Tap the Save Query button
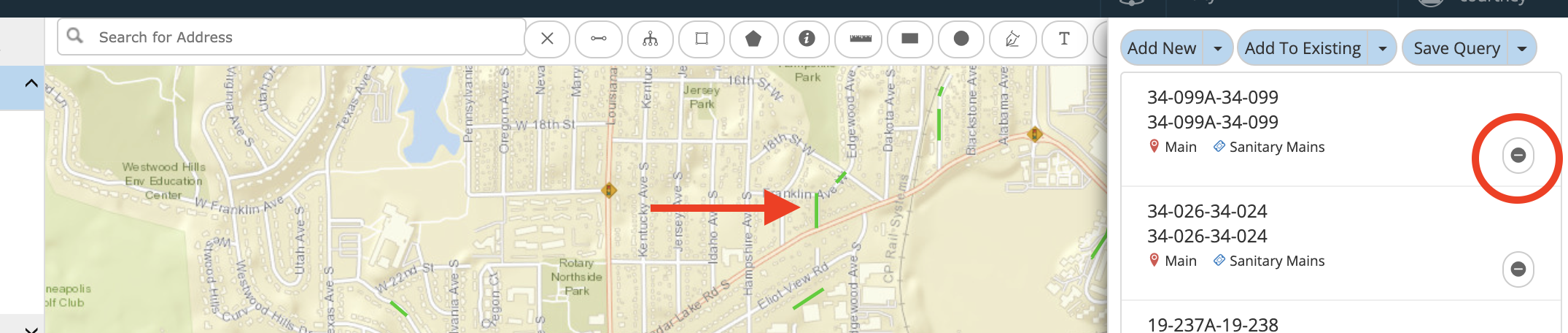Image resolution: width=1568 pixels, height=333 pixels. (x=1456, y=48)
